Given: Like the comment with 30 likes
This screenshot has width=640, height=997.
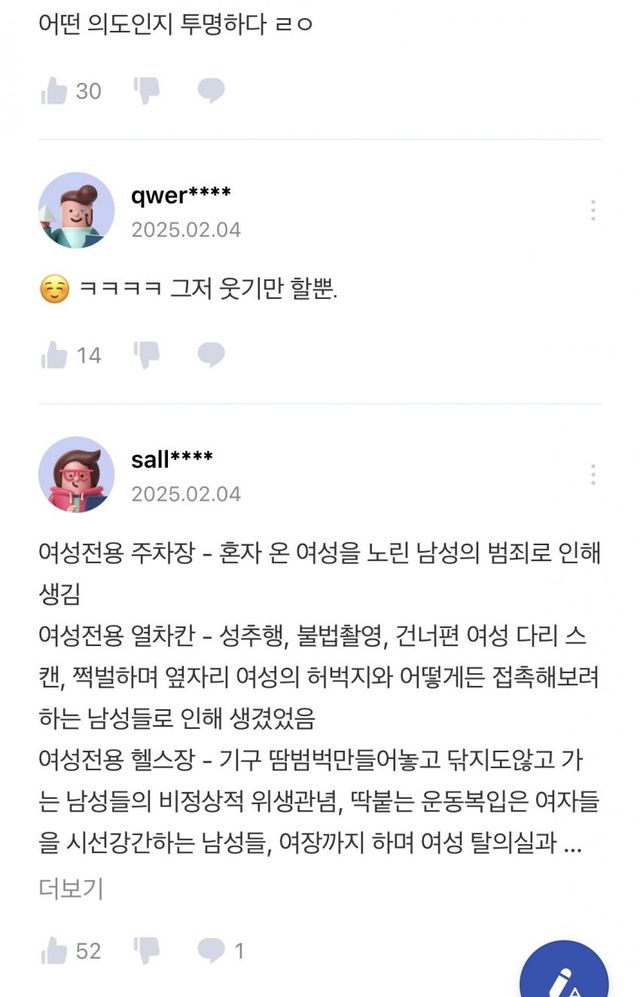Looking at the screenshot, I should 54,91.
